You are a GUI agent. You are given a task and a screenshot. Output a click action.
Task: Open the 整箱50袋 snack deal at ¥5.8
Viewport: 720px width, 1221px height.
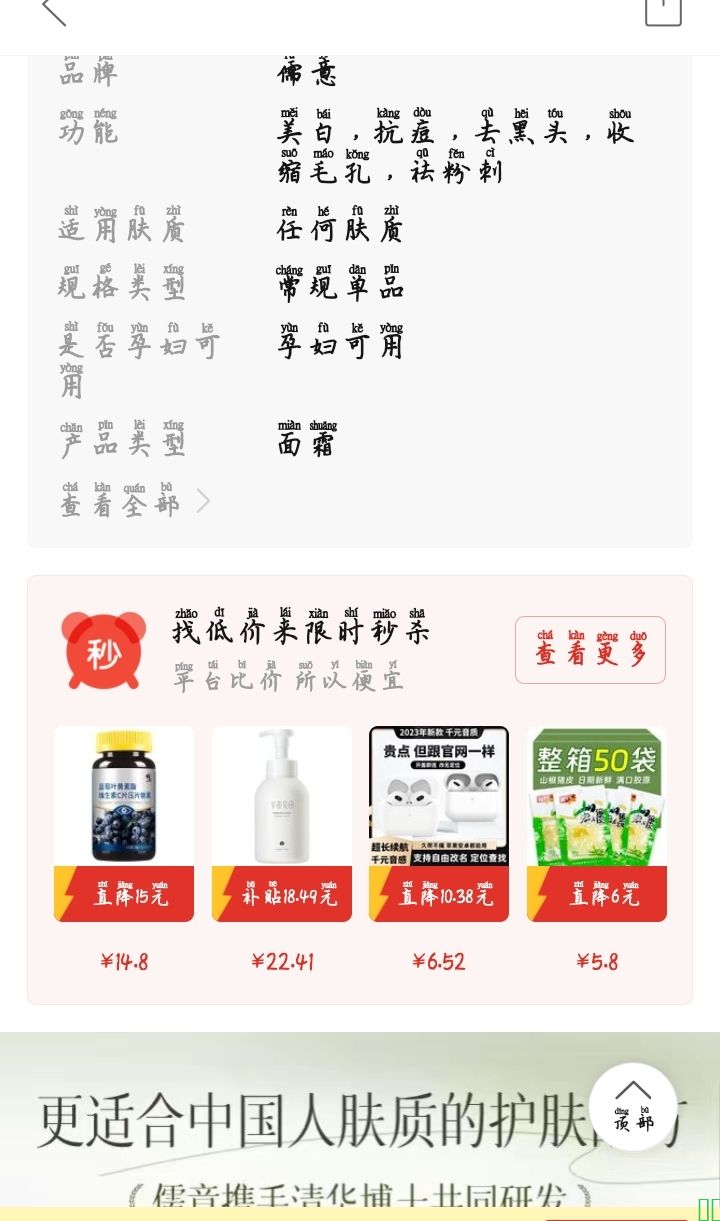597,823
